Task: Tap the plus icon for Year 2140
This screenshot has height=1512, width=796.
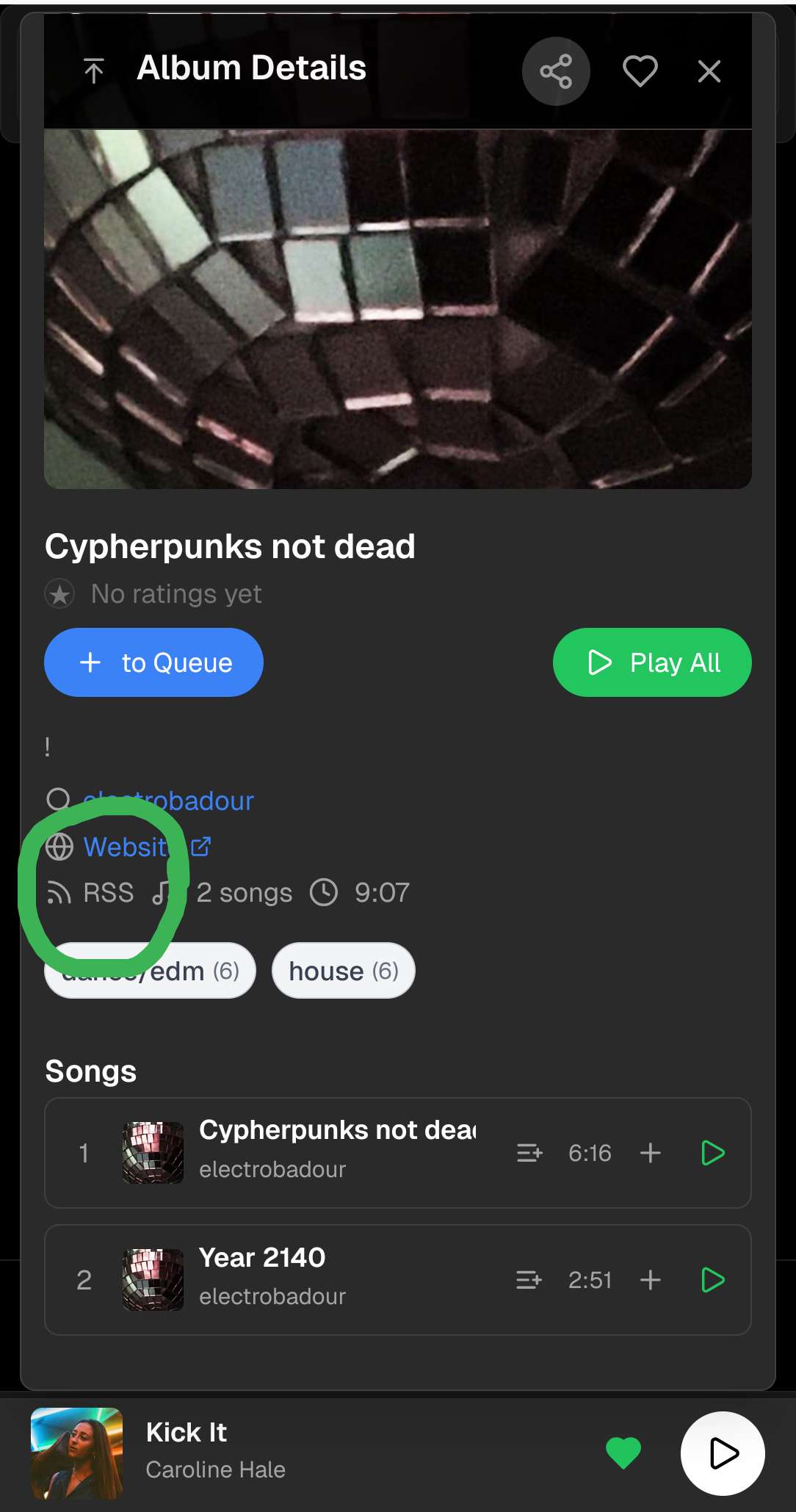Action: tap(650, 1280)
